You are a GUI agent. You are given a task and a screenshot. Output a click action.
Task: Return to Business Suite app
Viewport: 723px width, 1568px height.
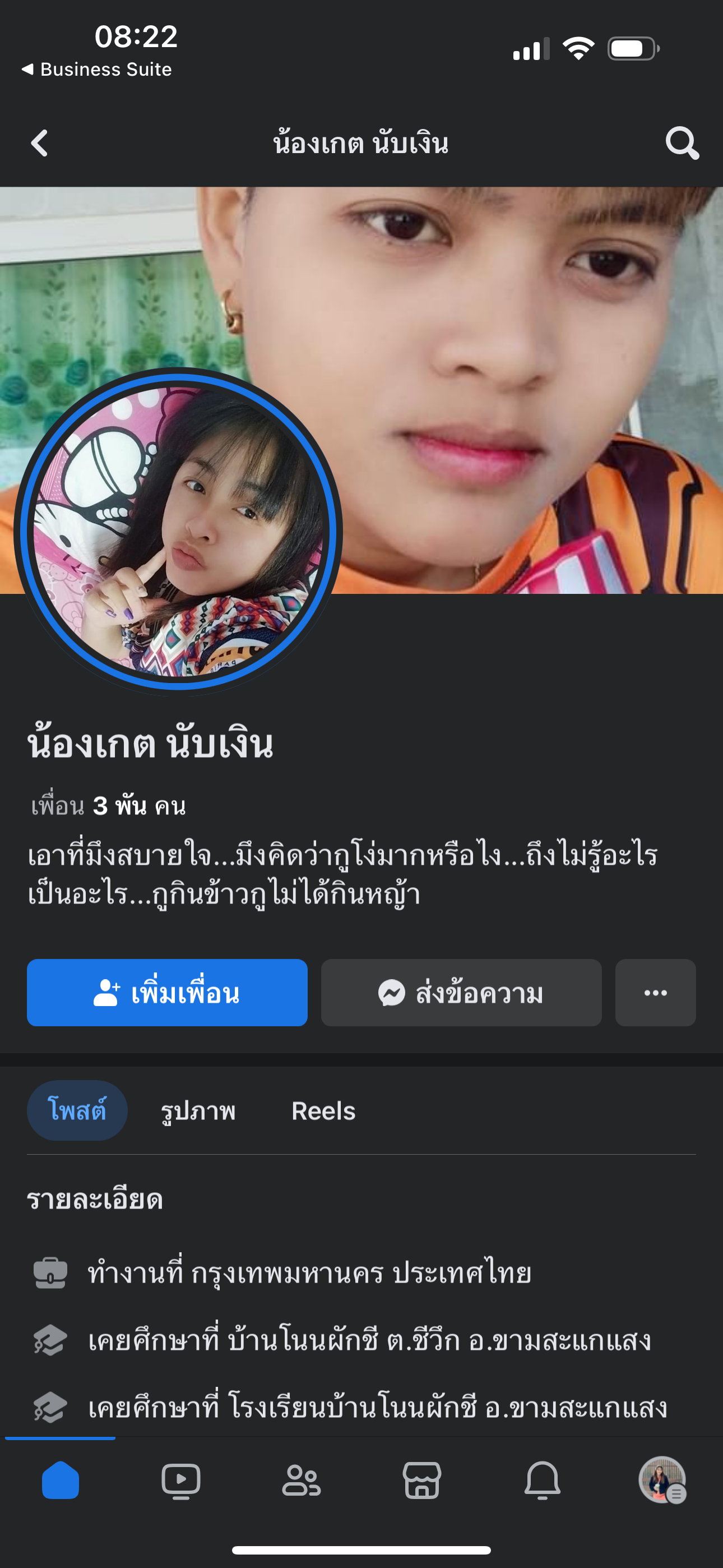coord(98,70)
